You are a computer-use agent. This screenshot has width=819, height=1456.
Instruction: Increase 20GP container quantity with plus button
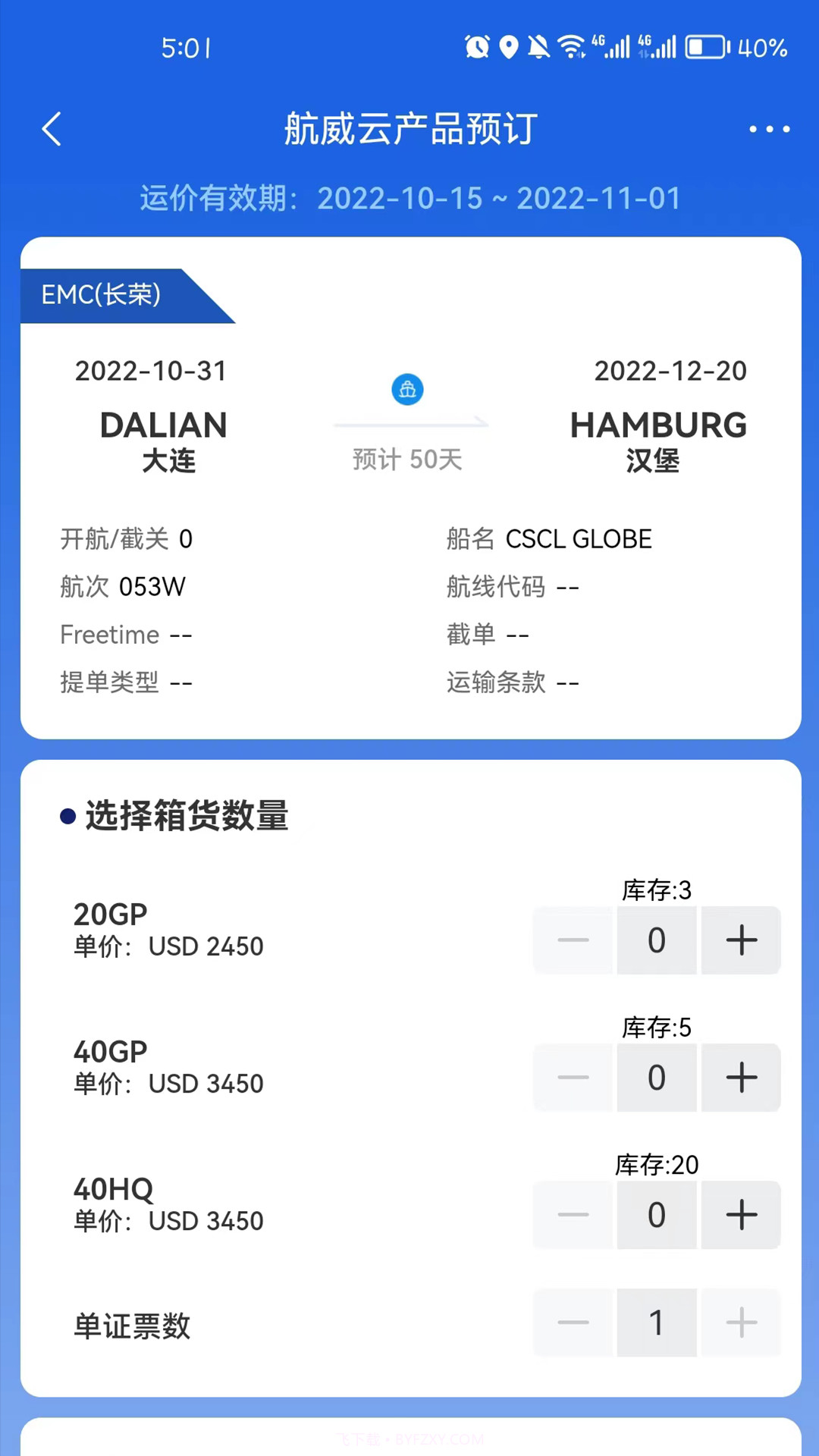tap(741, 940)
